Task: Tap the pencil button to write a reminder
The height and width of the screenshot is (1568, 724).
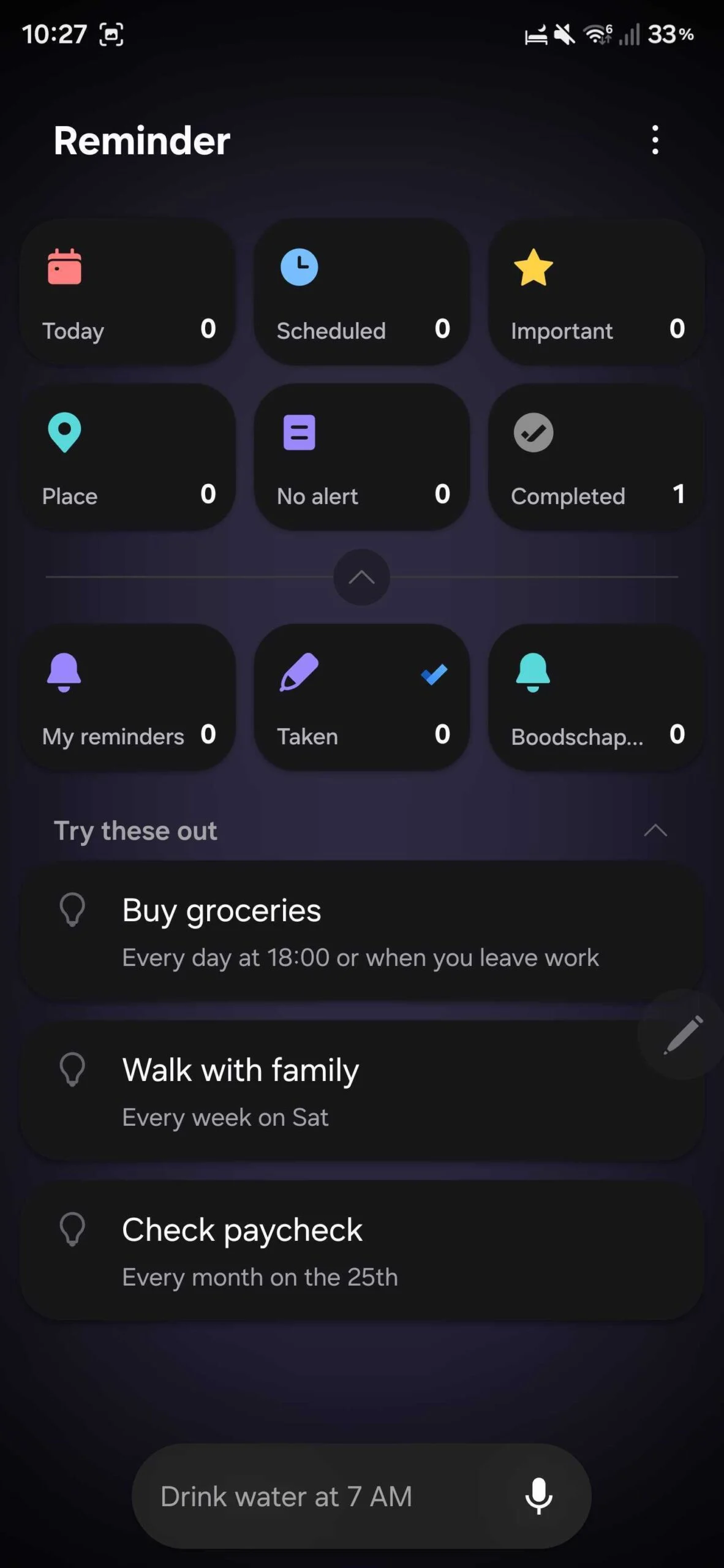Action: point(682,1035)
